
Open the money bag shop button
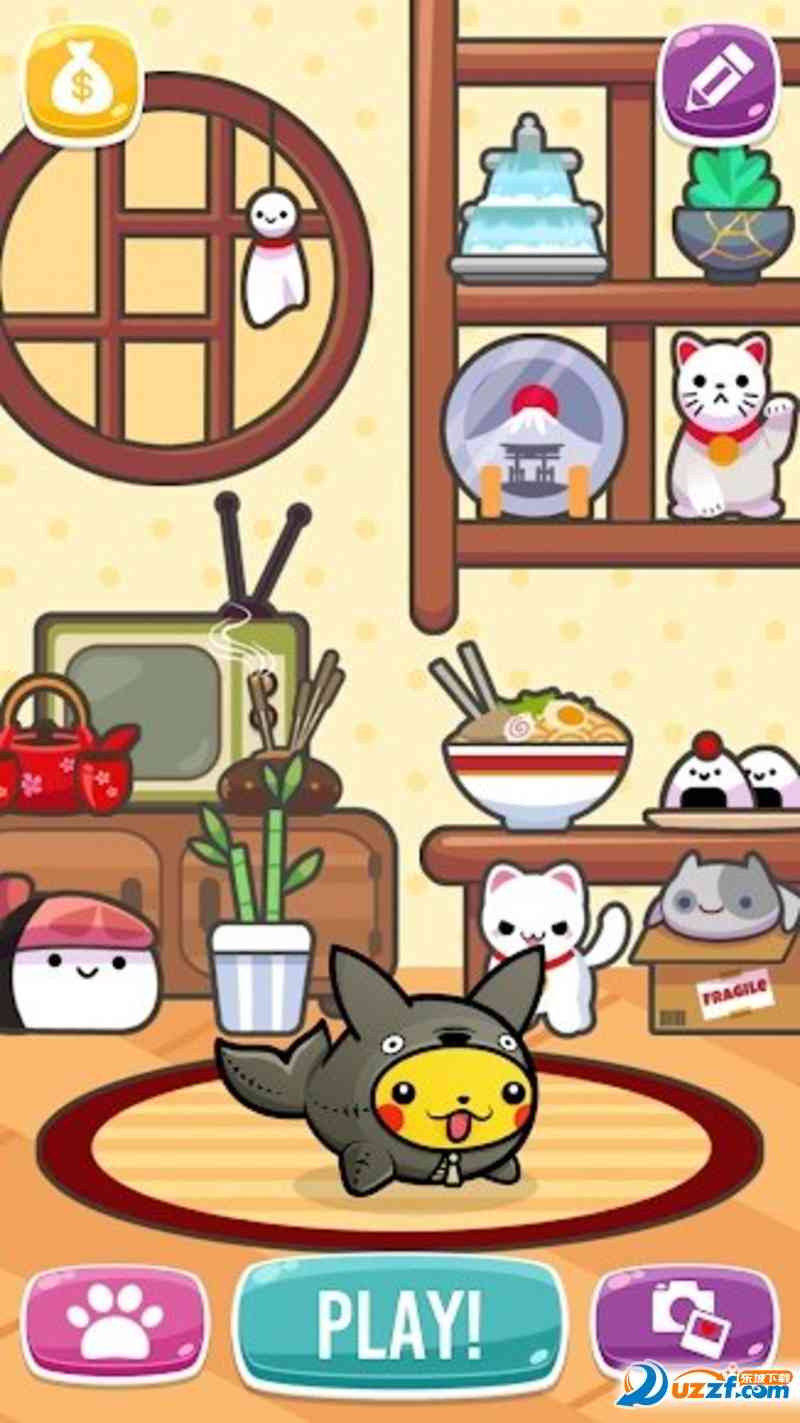click(x=82, y=84)
